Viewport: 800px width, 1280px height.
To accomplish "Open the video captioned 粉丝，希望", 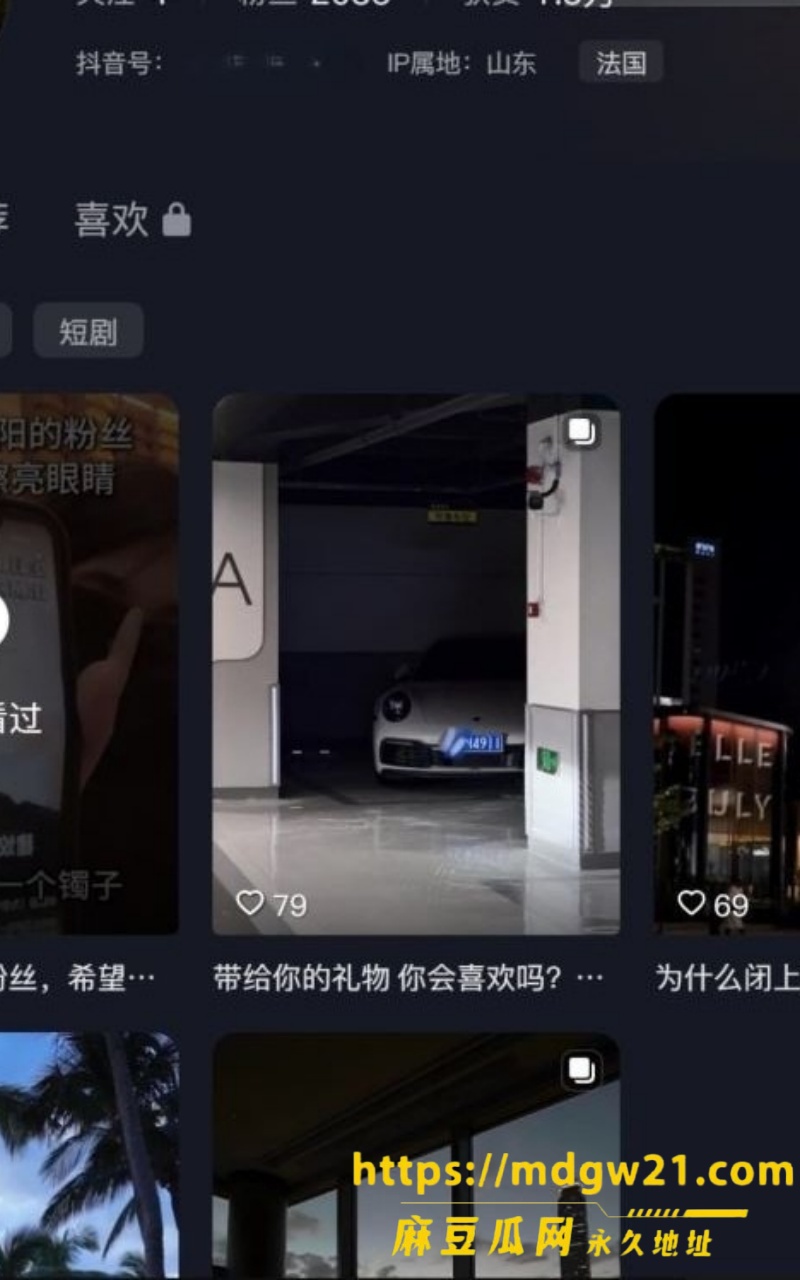I will 89,664.
